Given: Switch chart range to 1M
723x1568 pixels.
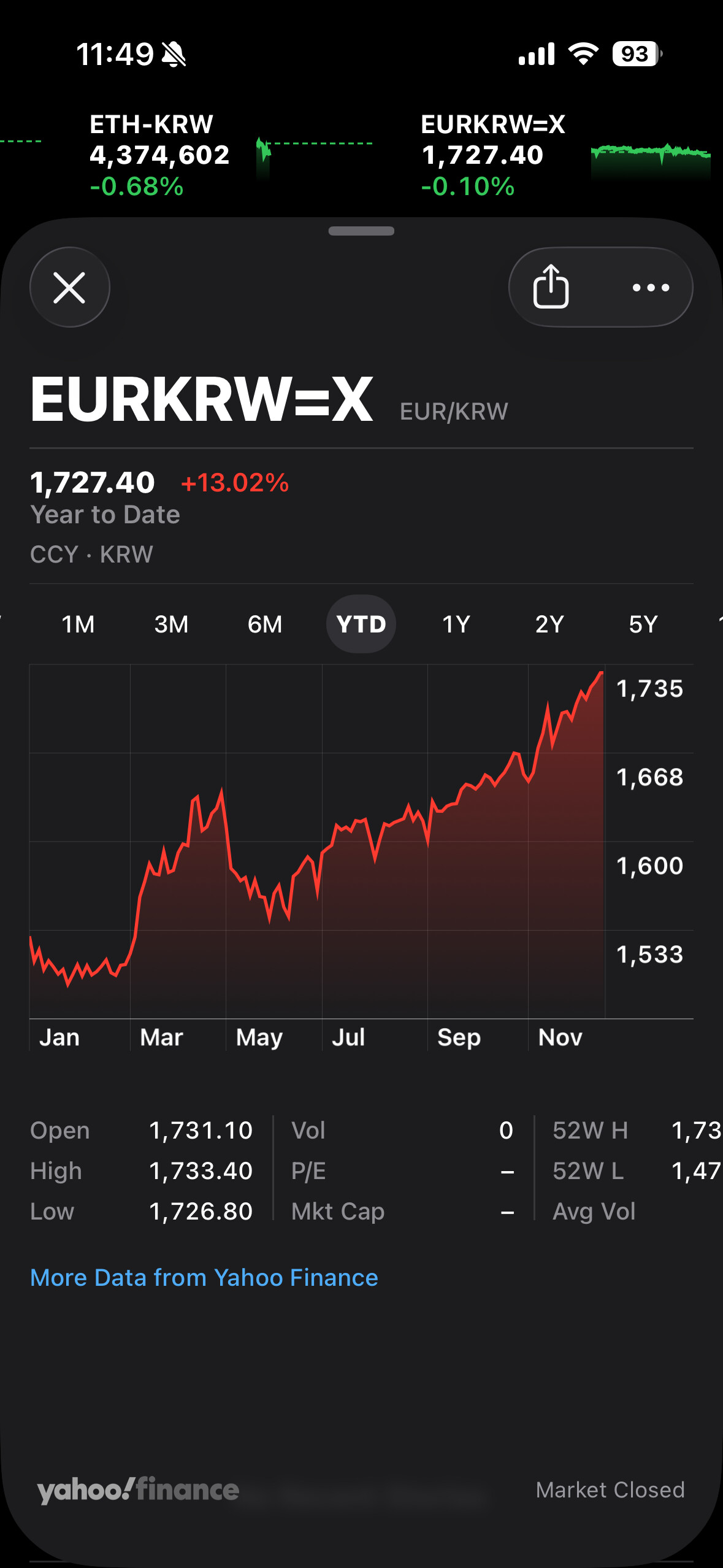Looking at the screenshot, I should click(x=78, y=625).
